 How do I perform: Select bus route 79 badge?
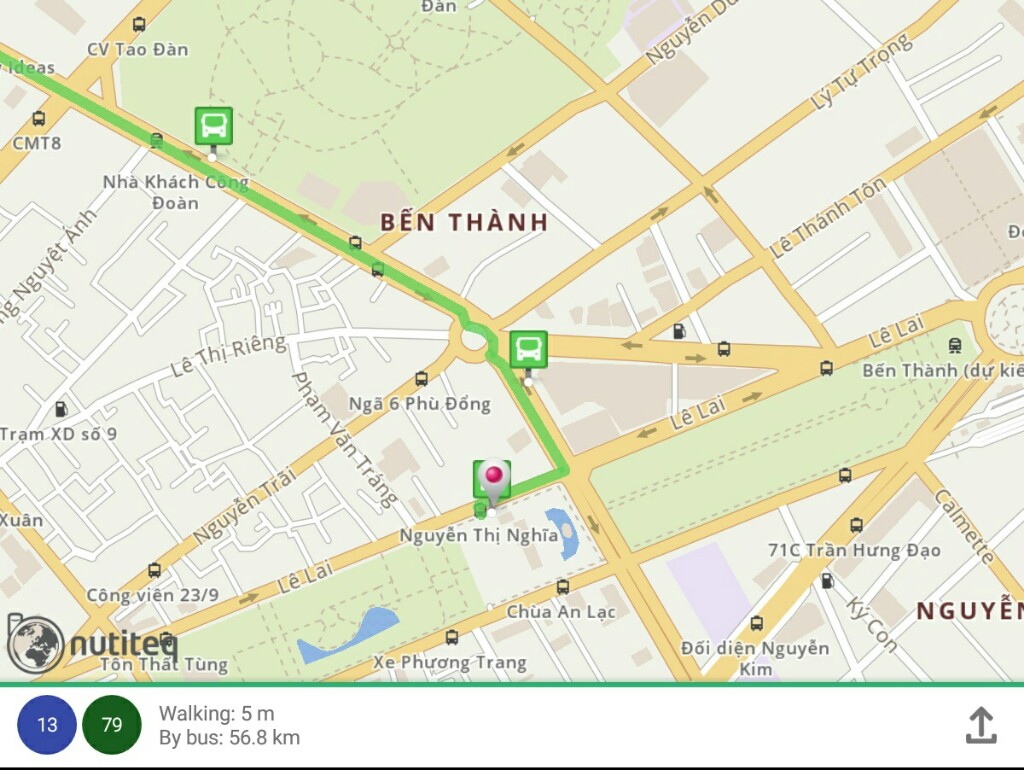pos(112,725)
